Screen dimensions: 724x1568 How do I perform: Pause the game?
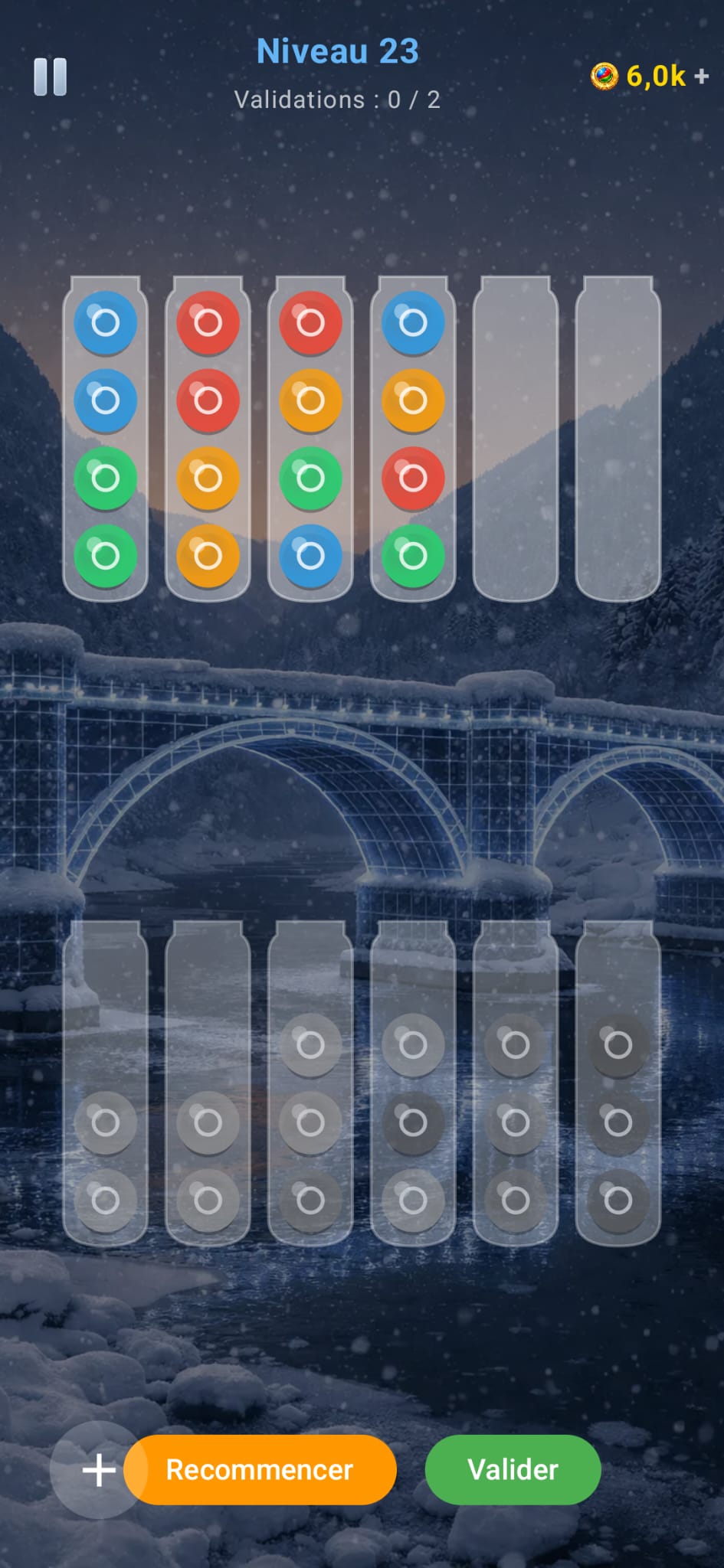pyautogui.click(x=51, y=77)
